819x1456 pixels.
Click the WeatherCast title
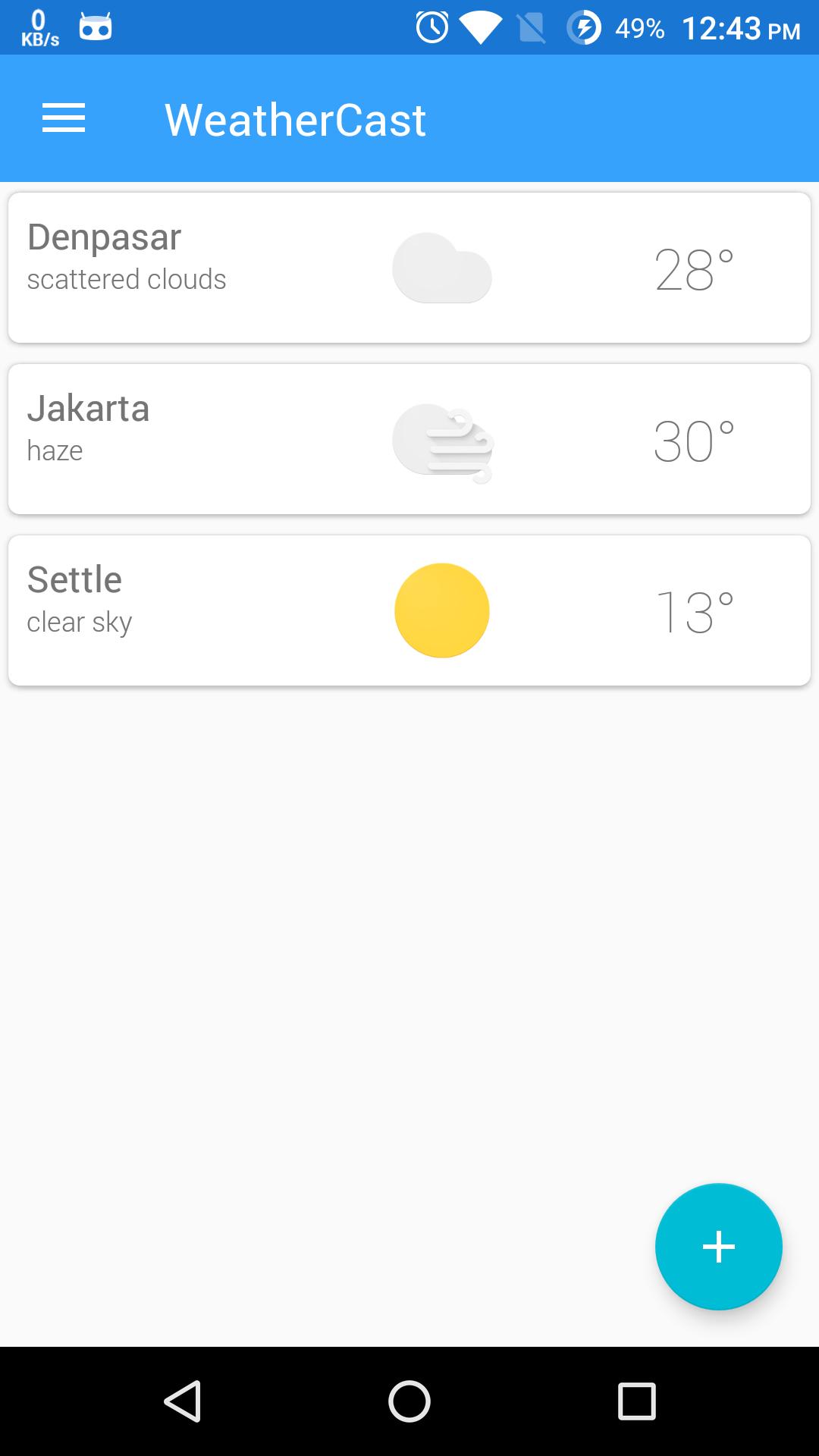tap(296, 118)
